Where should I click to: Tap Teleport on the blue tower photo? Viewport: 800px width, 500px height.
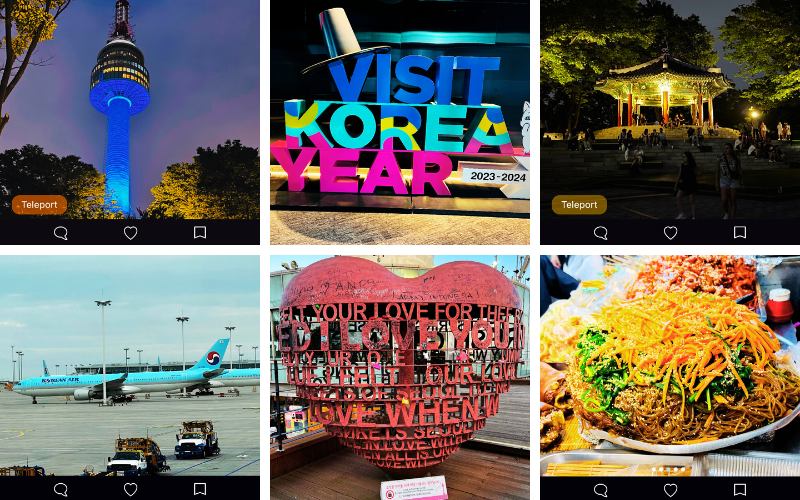(x=39, y=205)
